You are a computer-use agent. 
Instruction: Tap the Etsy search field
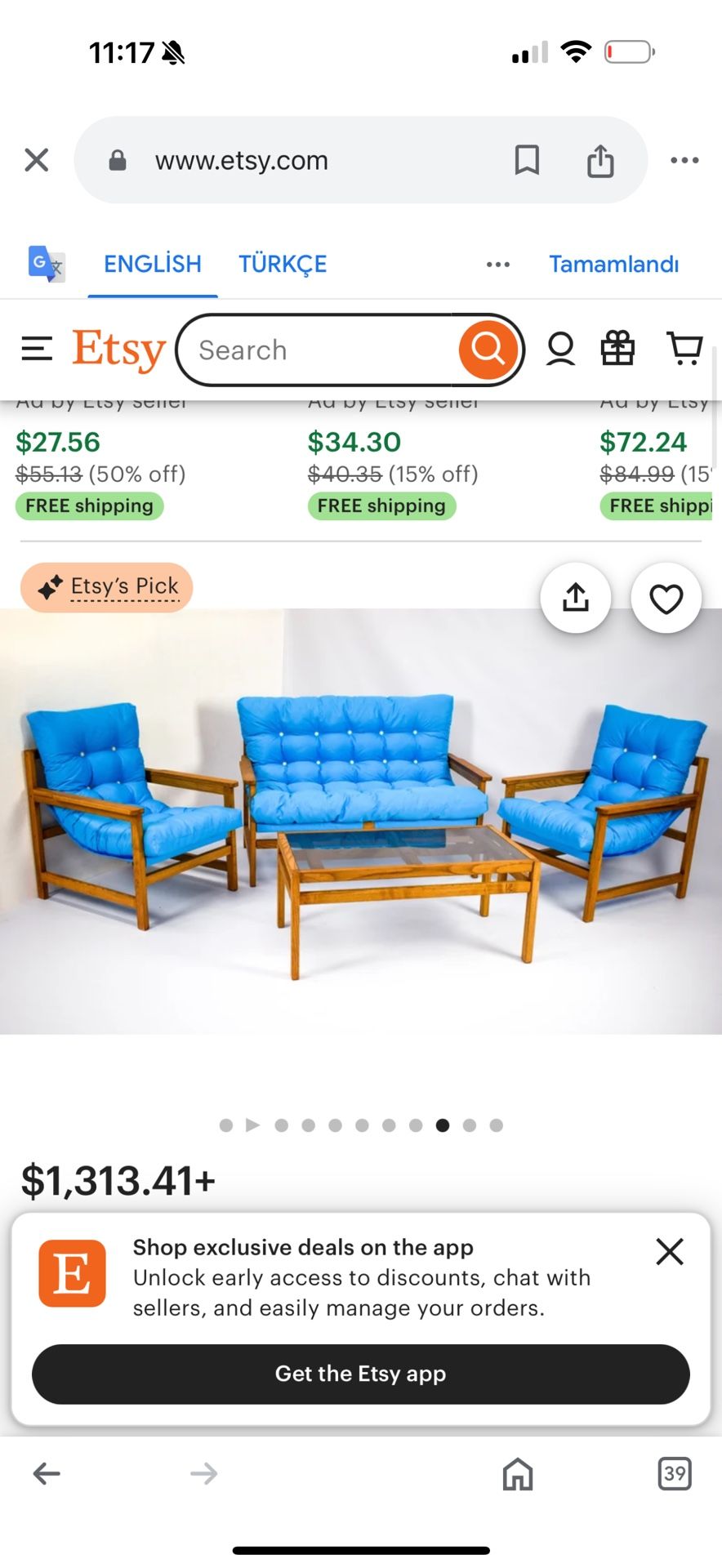coord(319,350)
